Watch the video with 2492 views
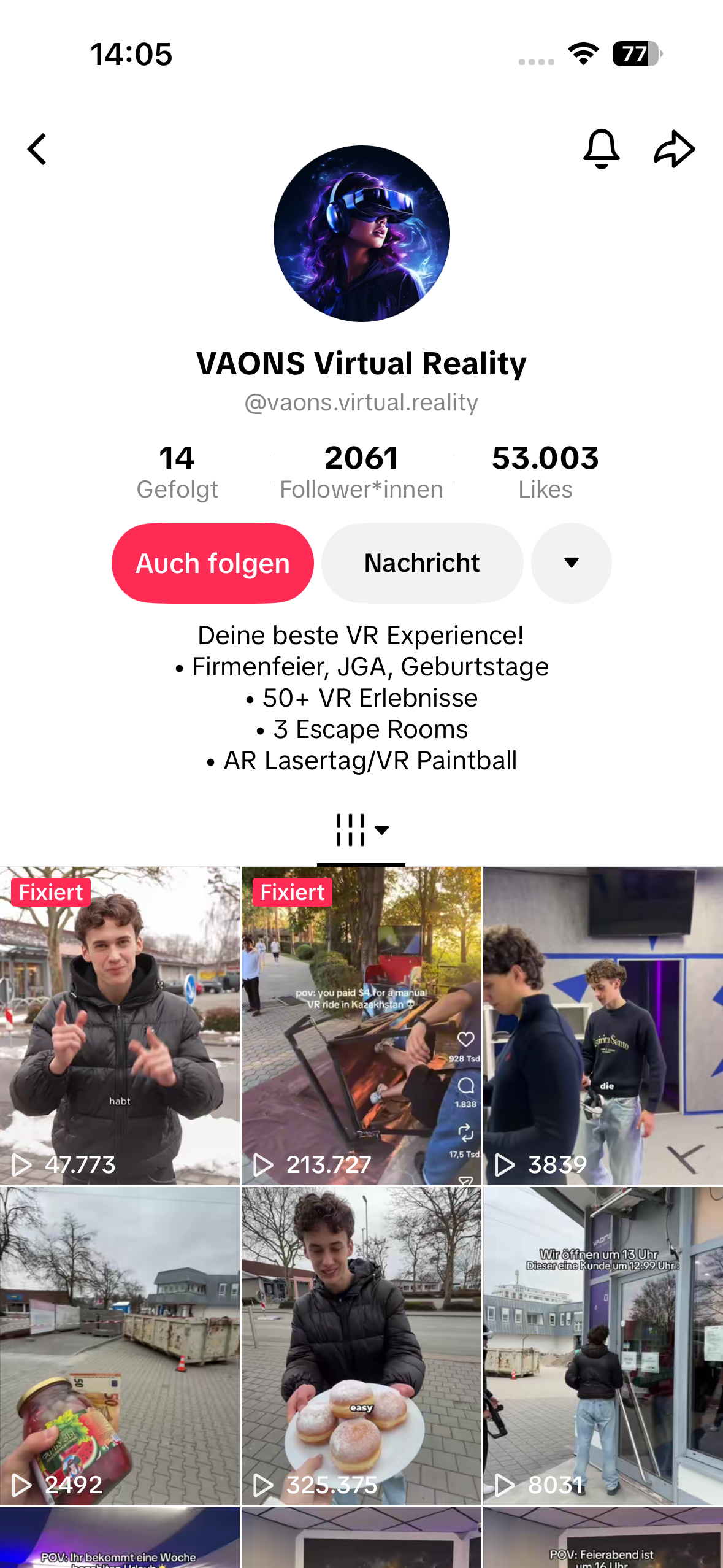 (x=120, y=1345)
